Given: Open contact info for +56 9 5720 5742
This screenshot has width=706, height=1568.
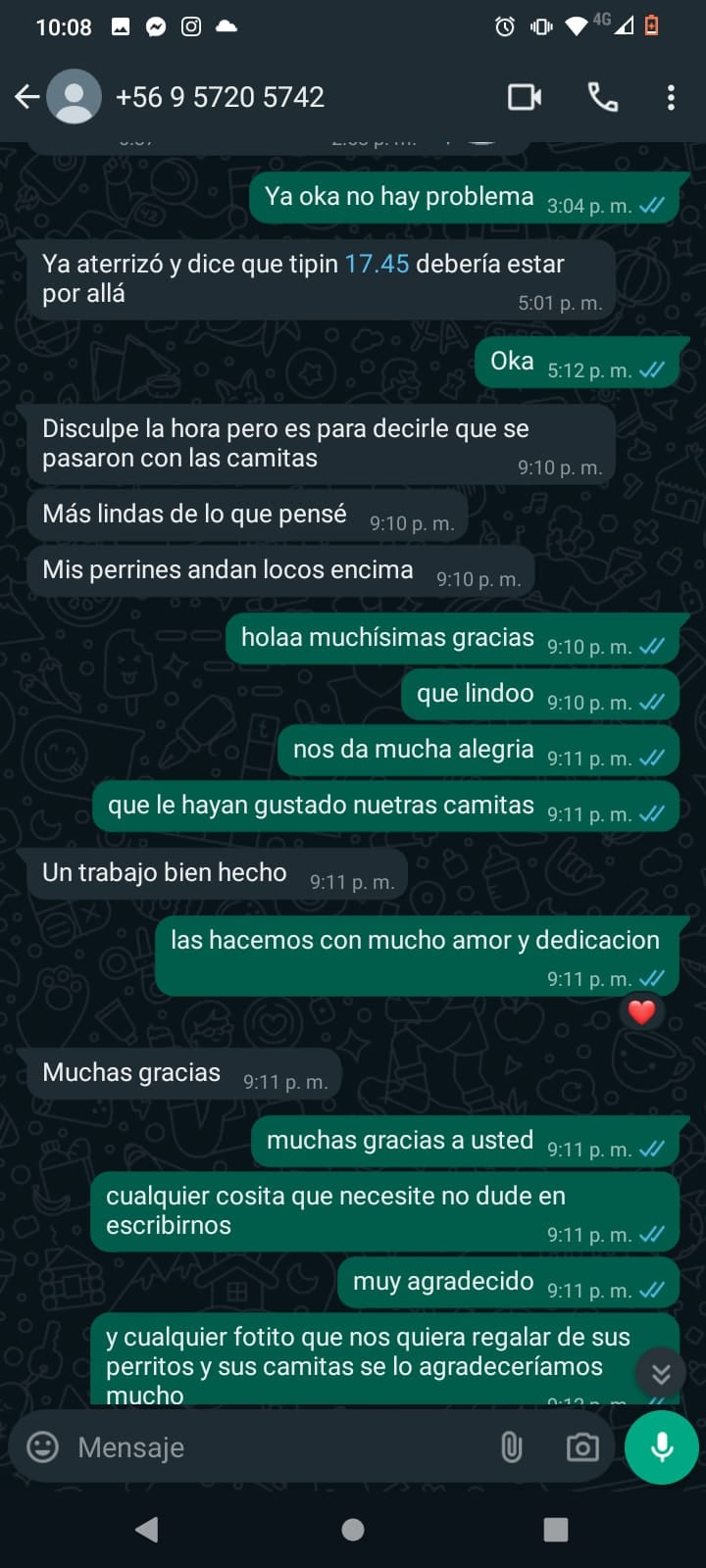Looking at the screenshot, I should tap(220, 97).
